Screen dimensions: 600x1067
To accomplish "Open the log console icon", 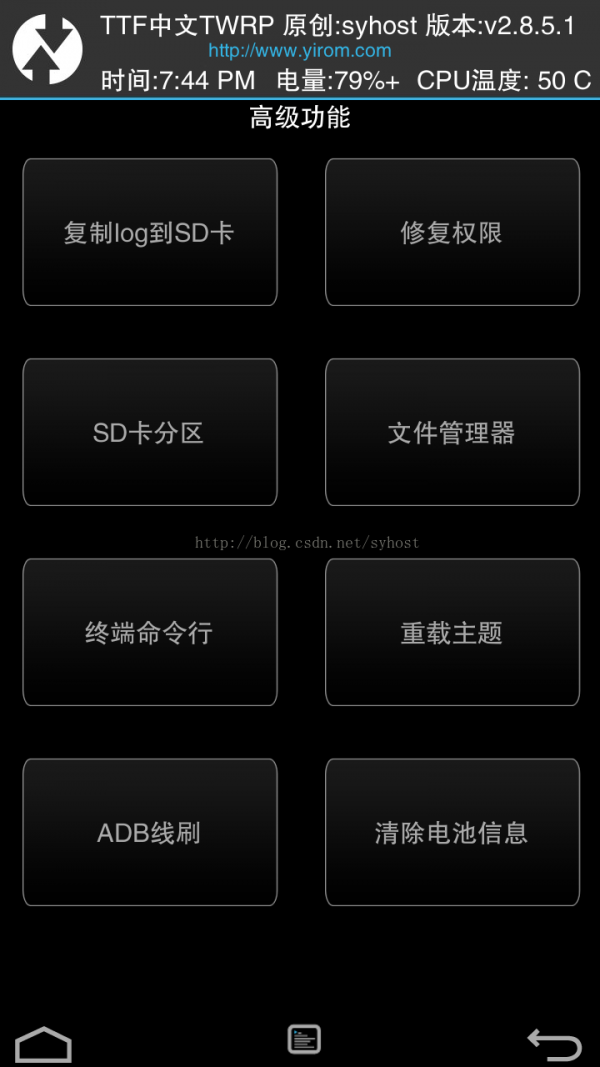I will click(303, 1040).
